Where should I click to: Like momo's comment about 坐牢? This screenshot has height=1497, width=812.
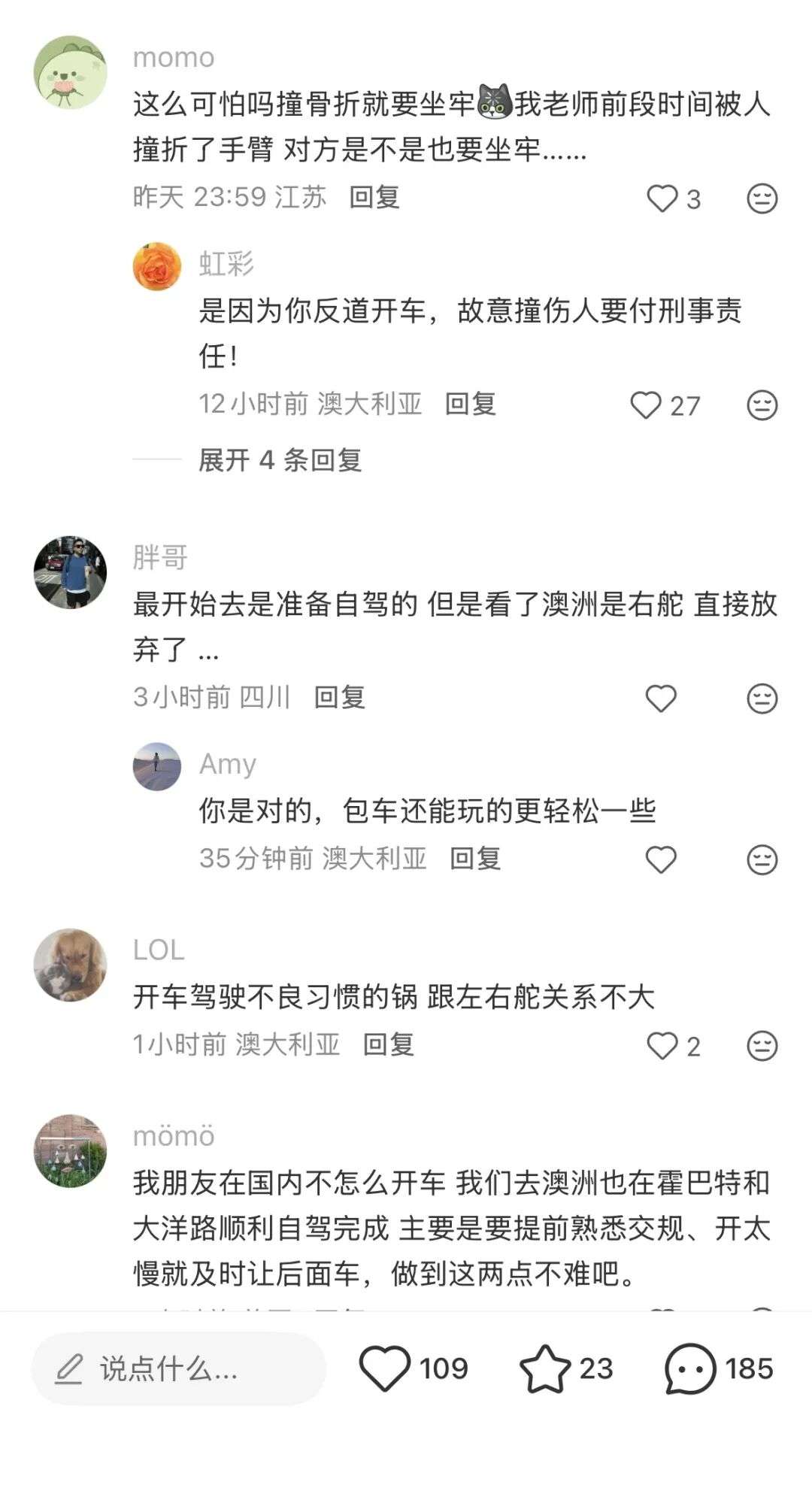click(662, 198)
